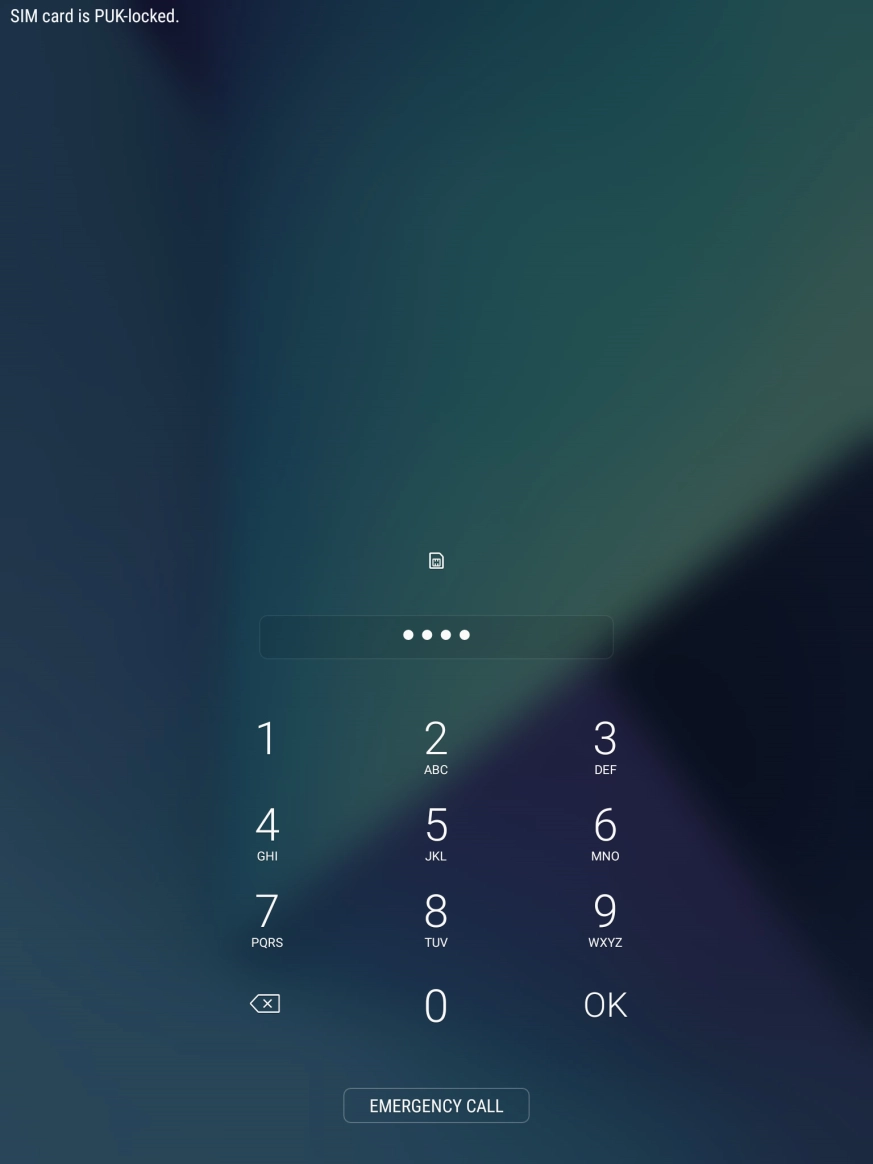Open the EMERGENCY CALL dialer

pos(436,1105)
